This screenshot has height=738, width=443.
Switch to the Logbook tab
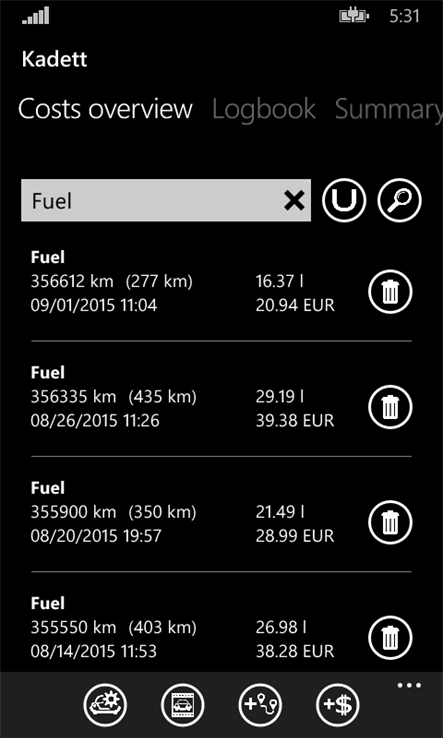coord(264,109)
